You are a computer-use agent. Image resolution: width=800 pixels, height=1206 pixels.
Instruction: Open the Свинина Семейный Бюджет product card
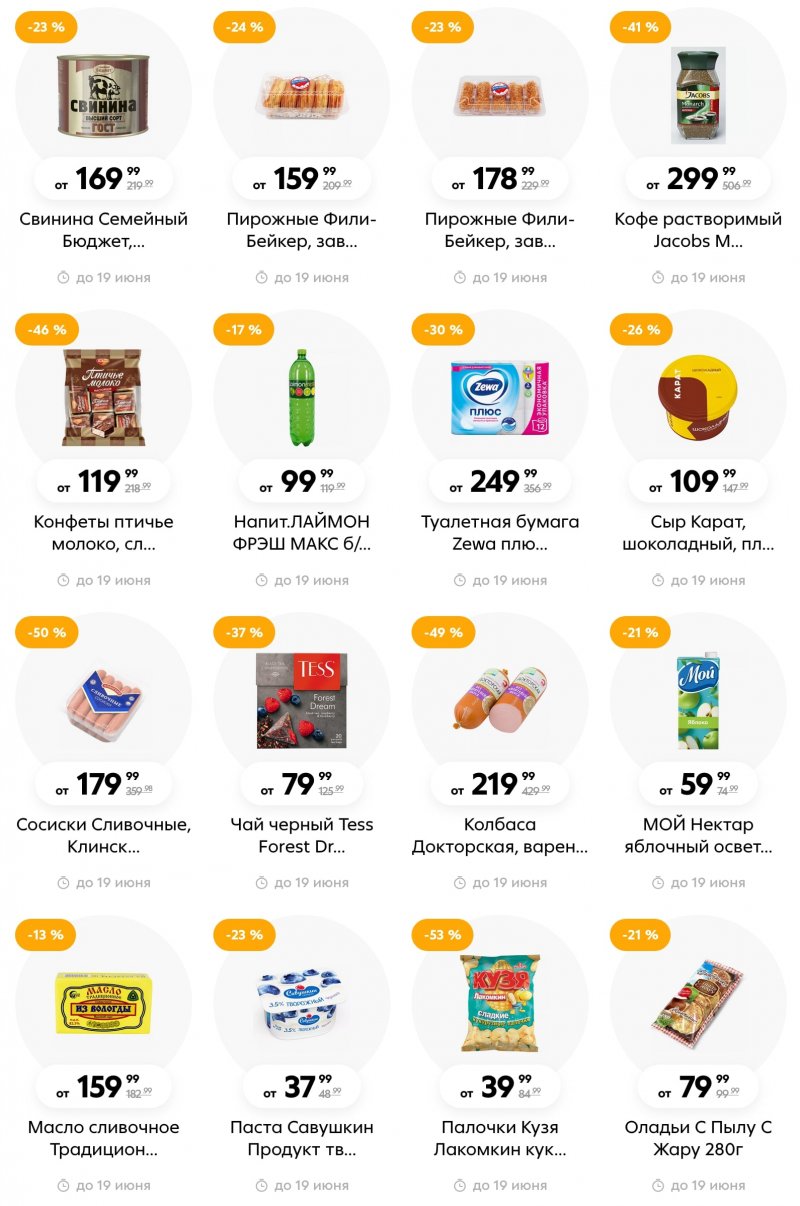[x=103, y=95]
